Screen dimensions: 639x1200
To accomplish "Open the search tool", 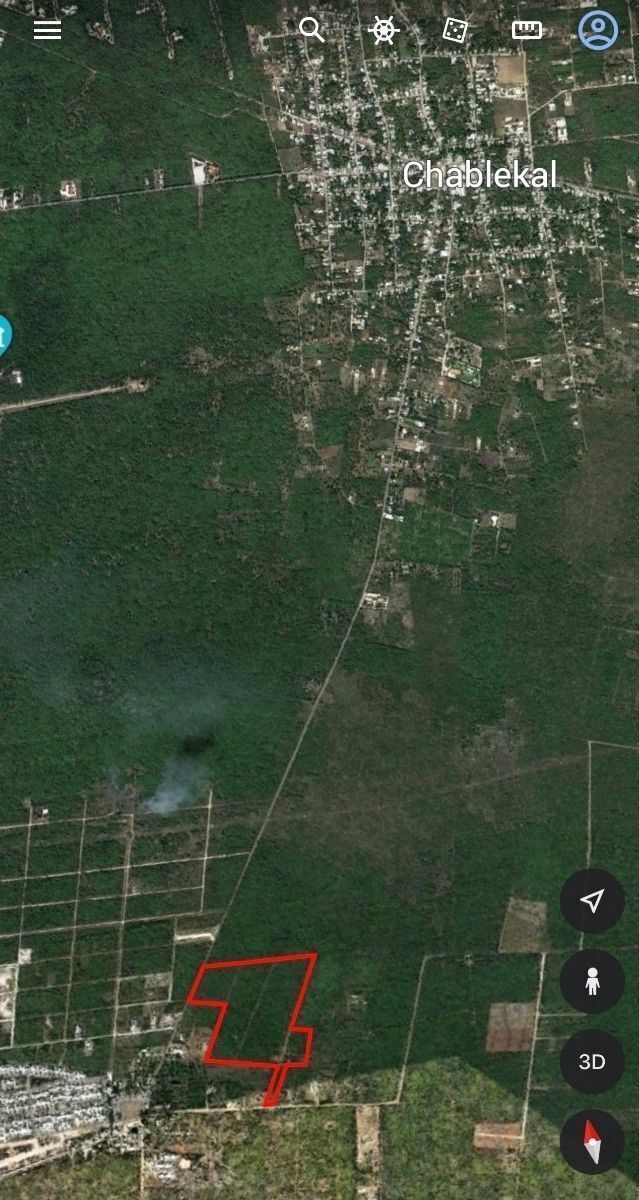I will pyautogui.click(x=312, y=30).
